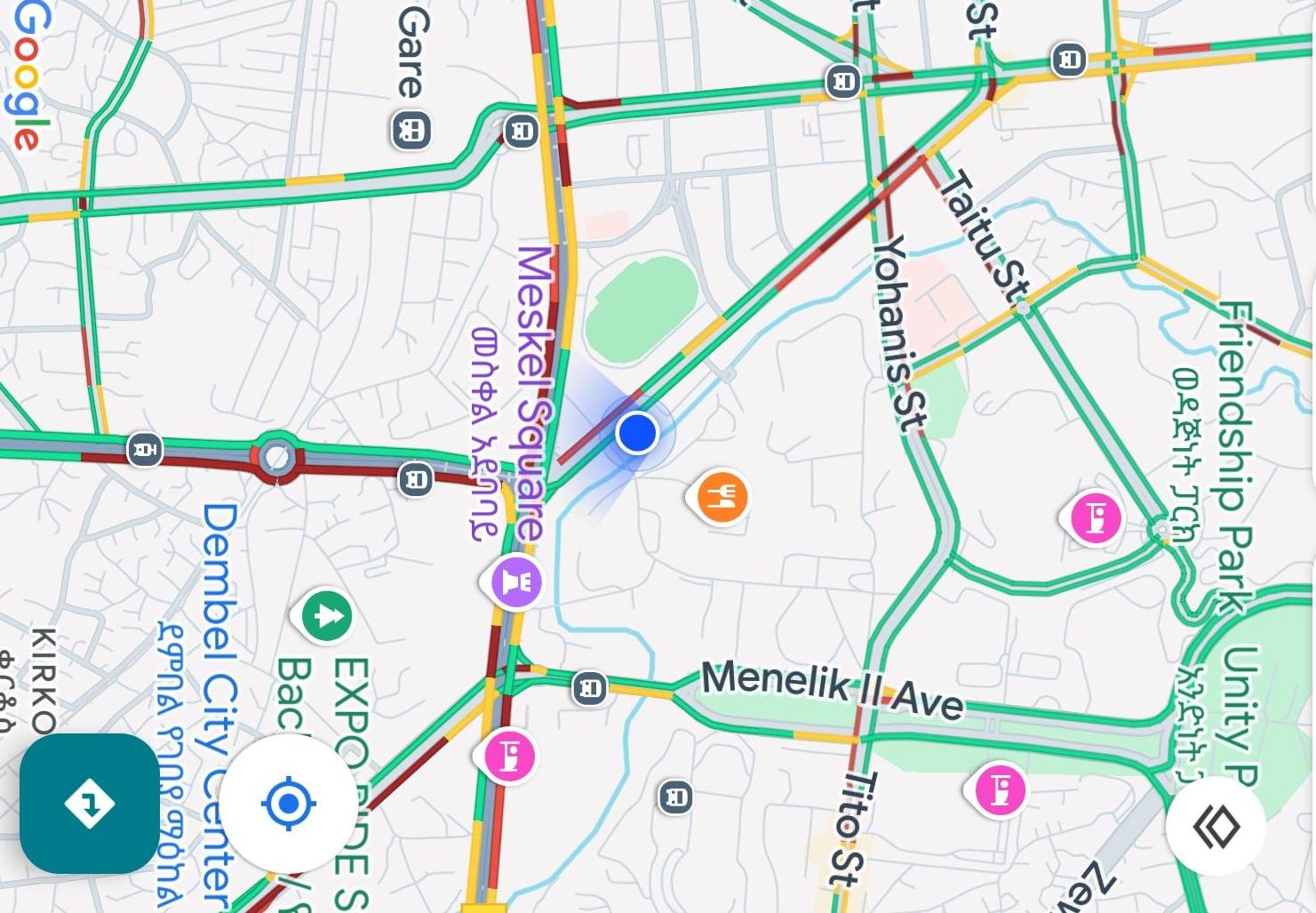Open the map layers button
The width and height of the screenshot is (1316, 913).
(x=1216, y=828)
